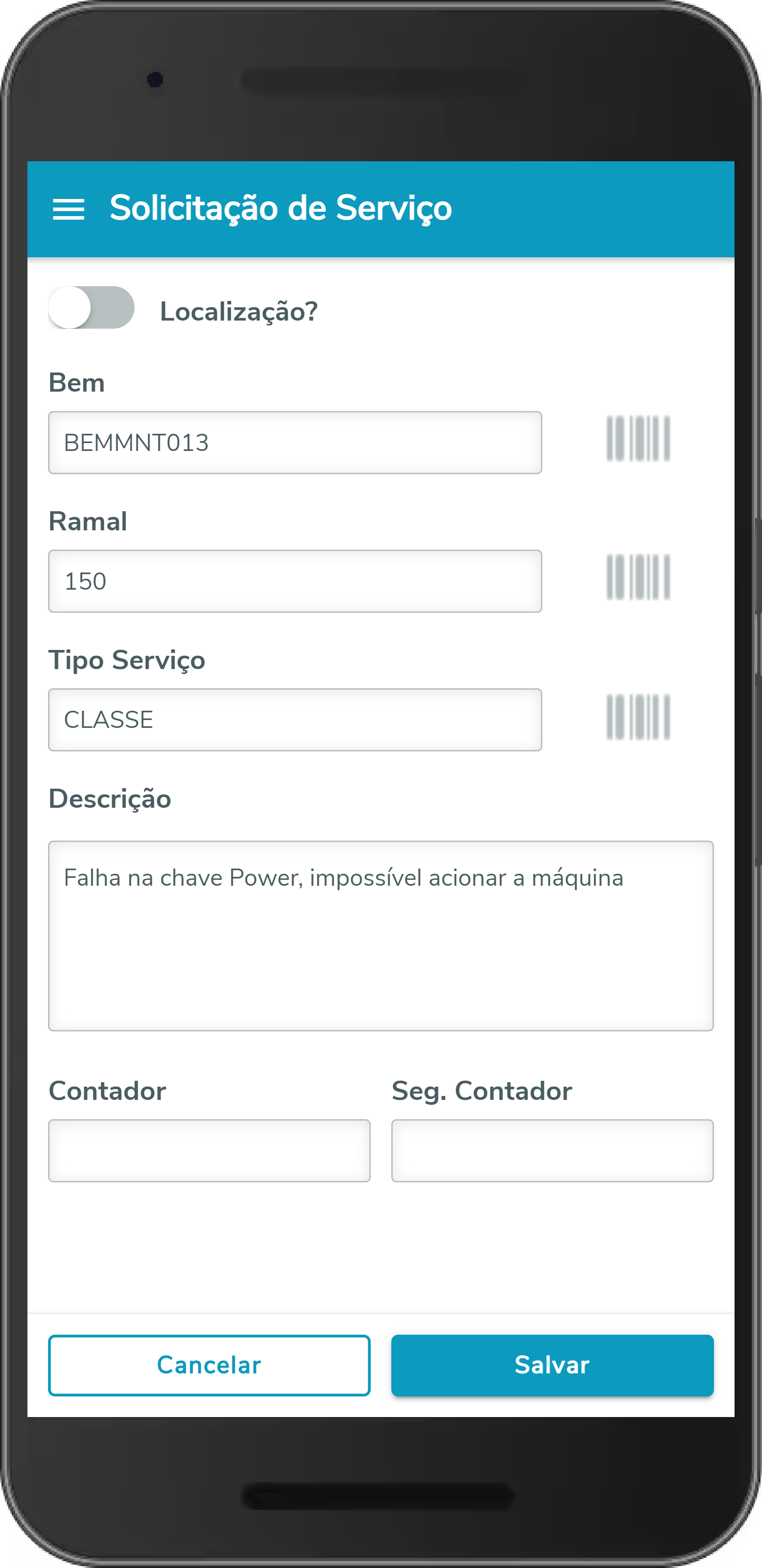The image size is (762, 1568).
Task: Edit the Ramal field
Action: (x=295, y=581)
